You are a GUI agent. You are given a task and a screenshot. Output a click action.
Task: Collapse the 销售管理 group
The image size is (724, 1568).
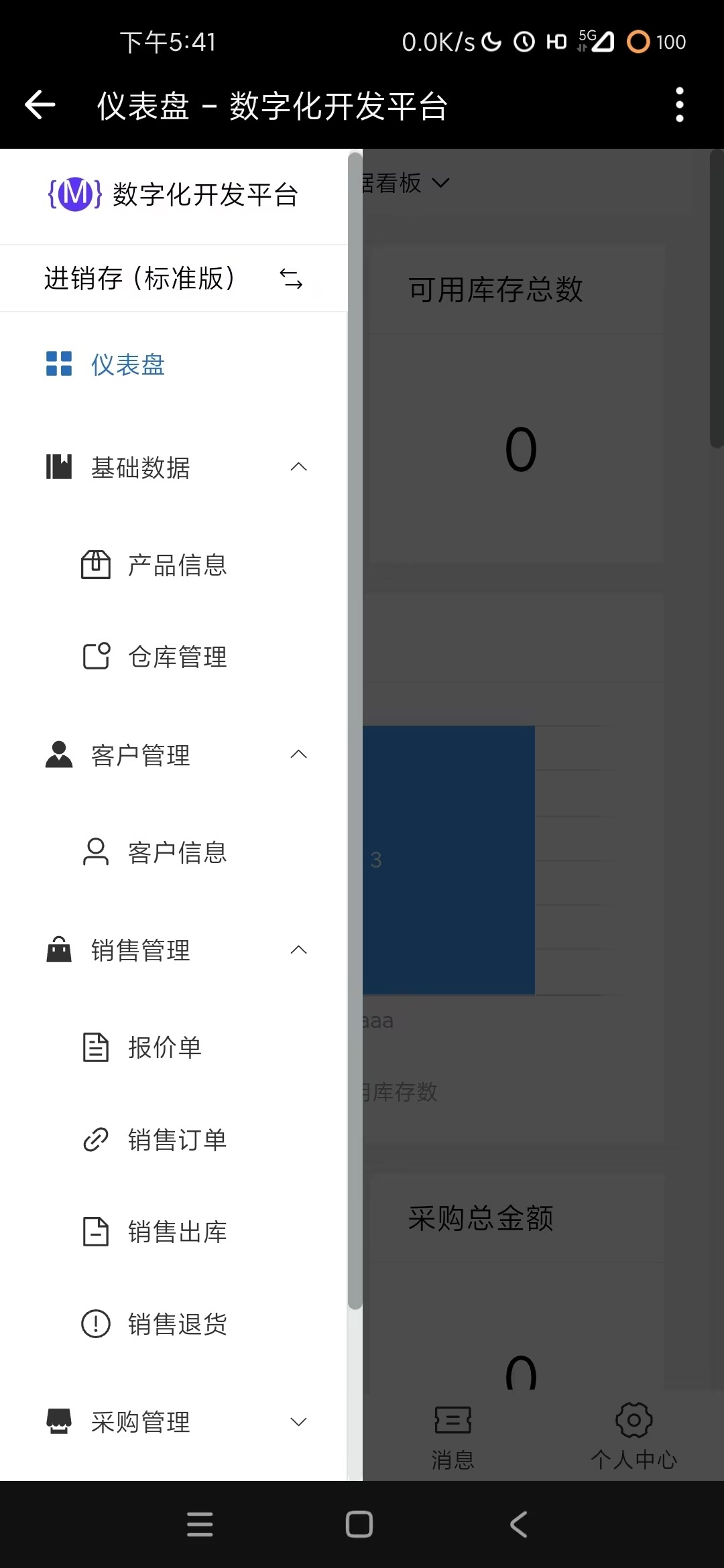click(x=298, y=950)
